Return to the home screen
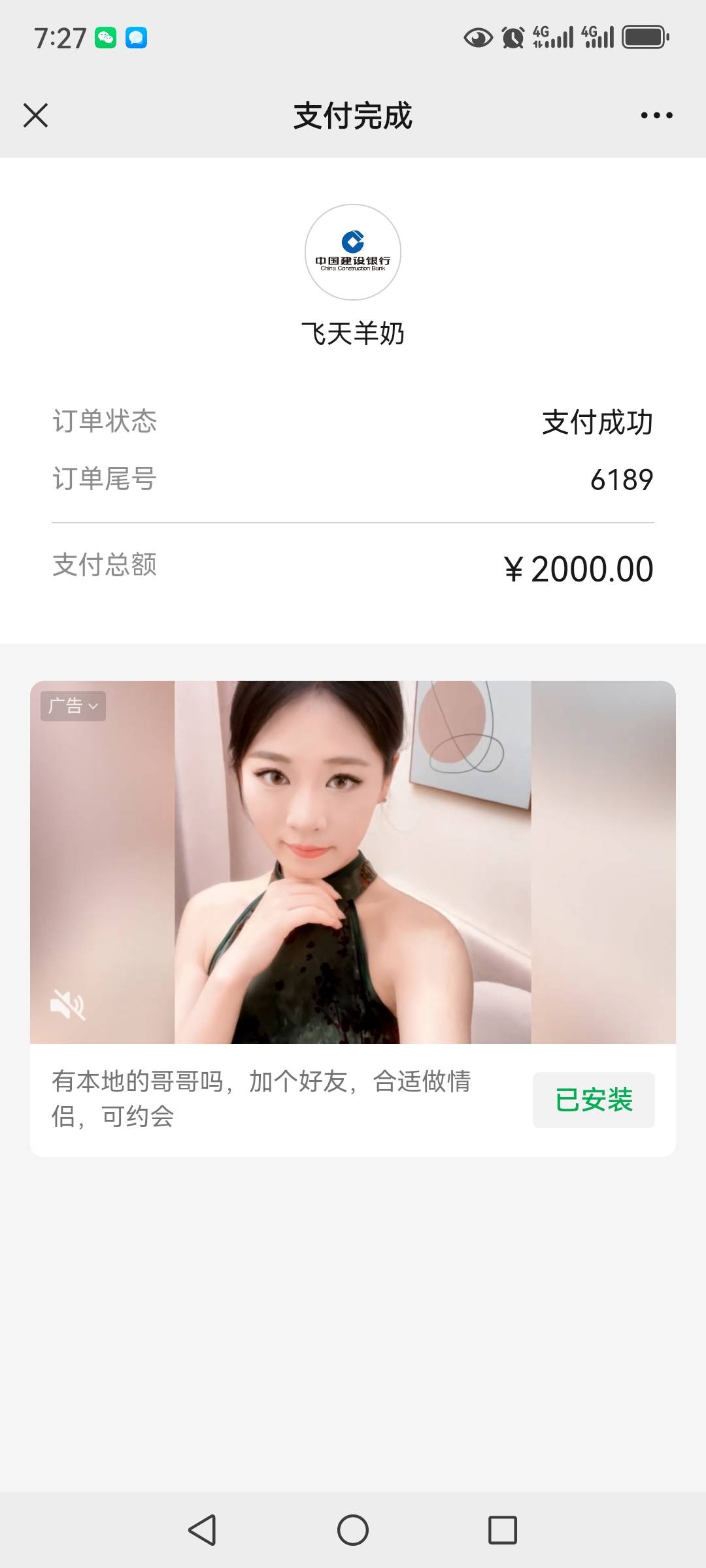Screen dimensions: 706x1568 (353, 1529)
